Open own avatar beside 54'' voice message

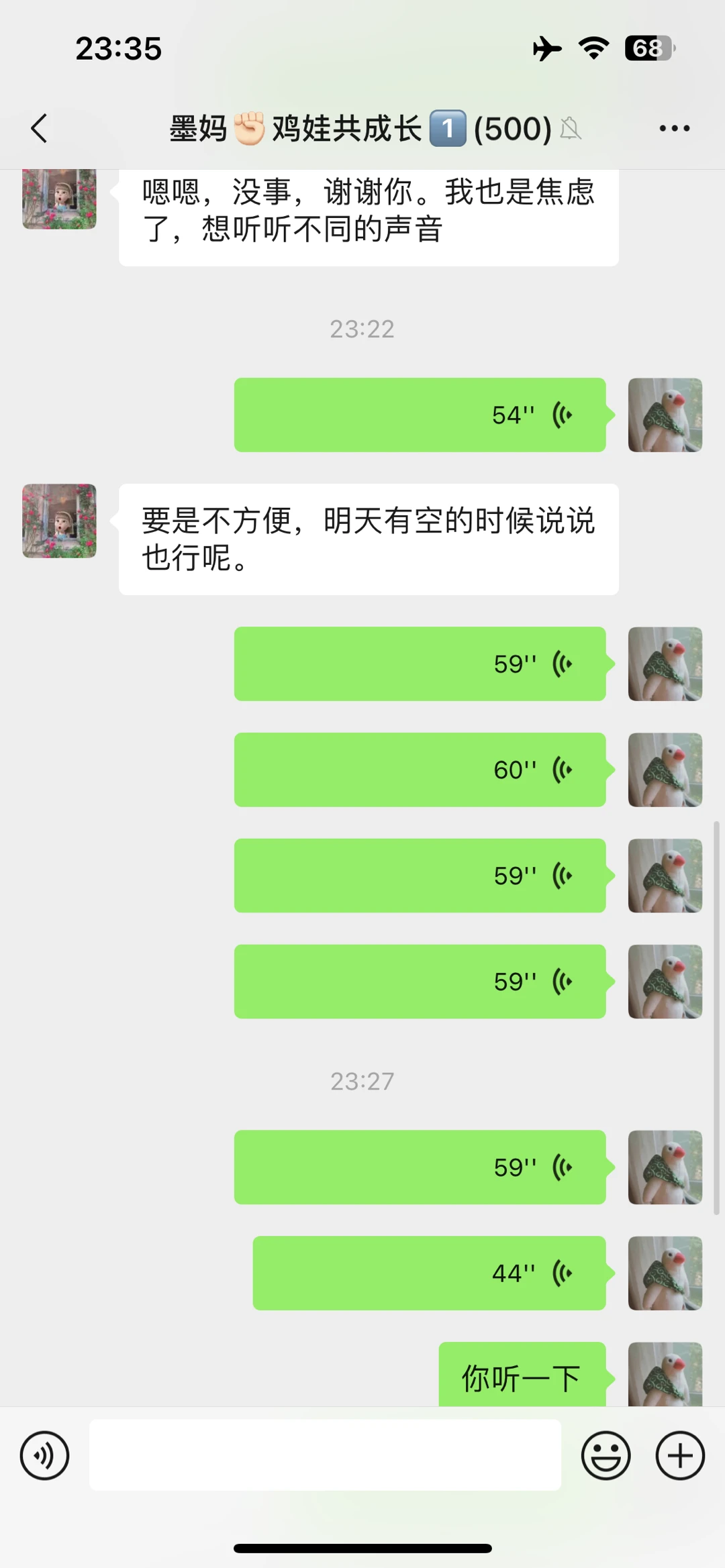(665, 415)
